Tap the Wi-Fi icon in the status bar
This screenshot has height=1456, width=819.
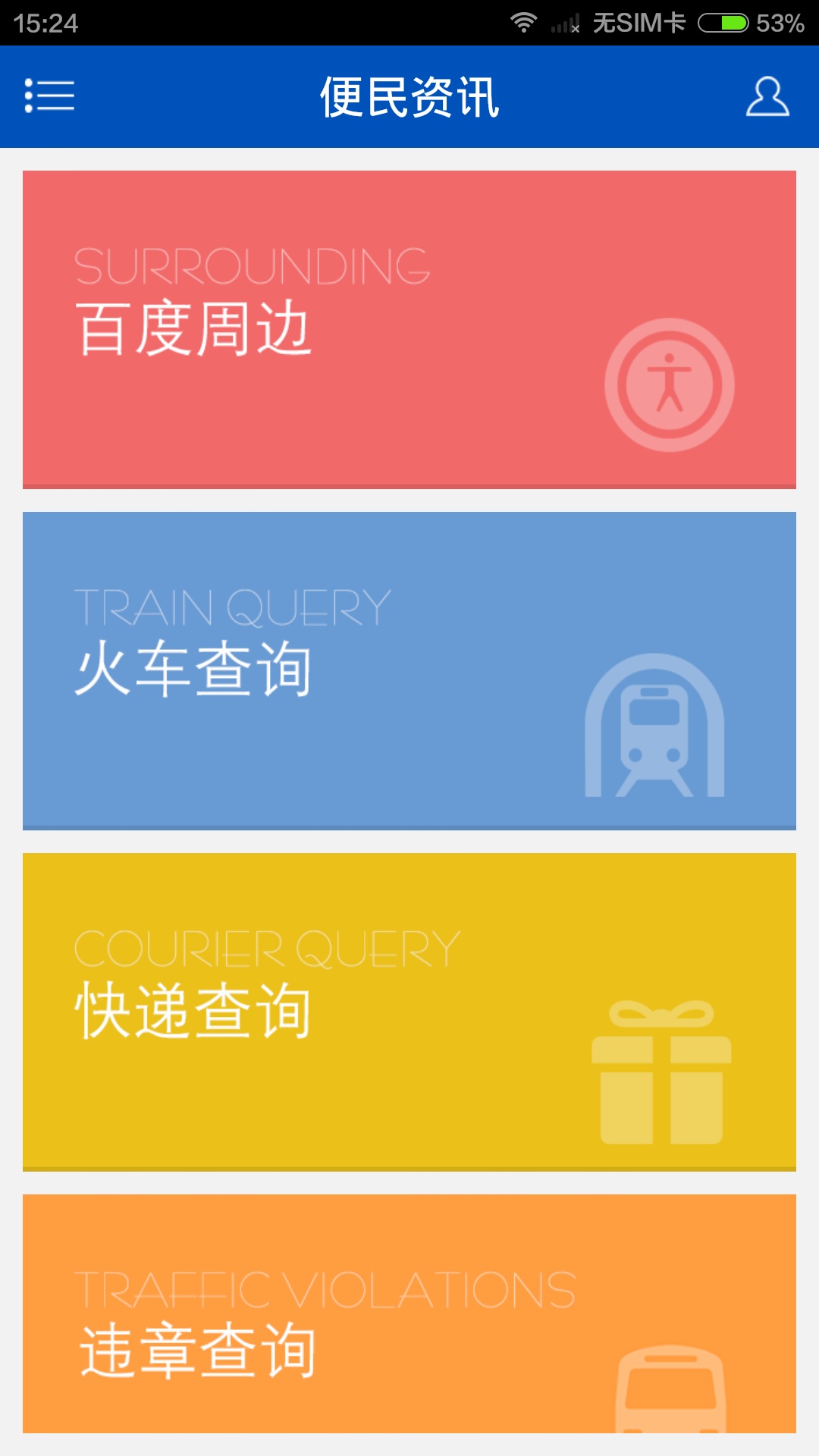pyautogui.click(x=525, y=21)
